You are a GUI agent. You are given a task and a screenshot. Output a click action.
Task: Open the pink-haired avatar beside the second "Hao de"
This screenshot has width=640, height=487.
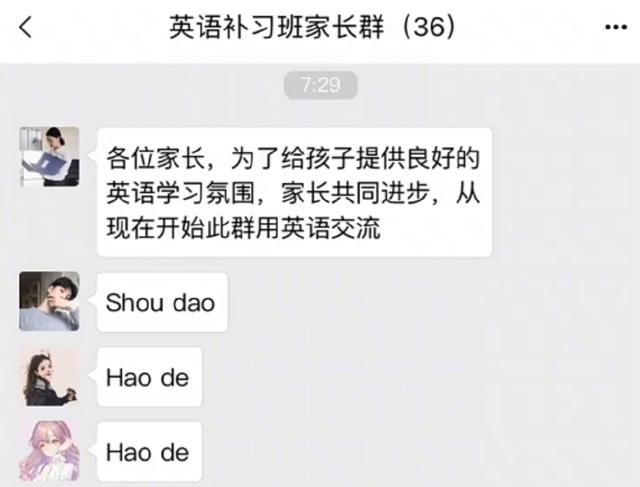[49, 451]
